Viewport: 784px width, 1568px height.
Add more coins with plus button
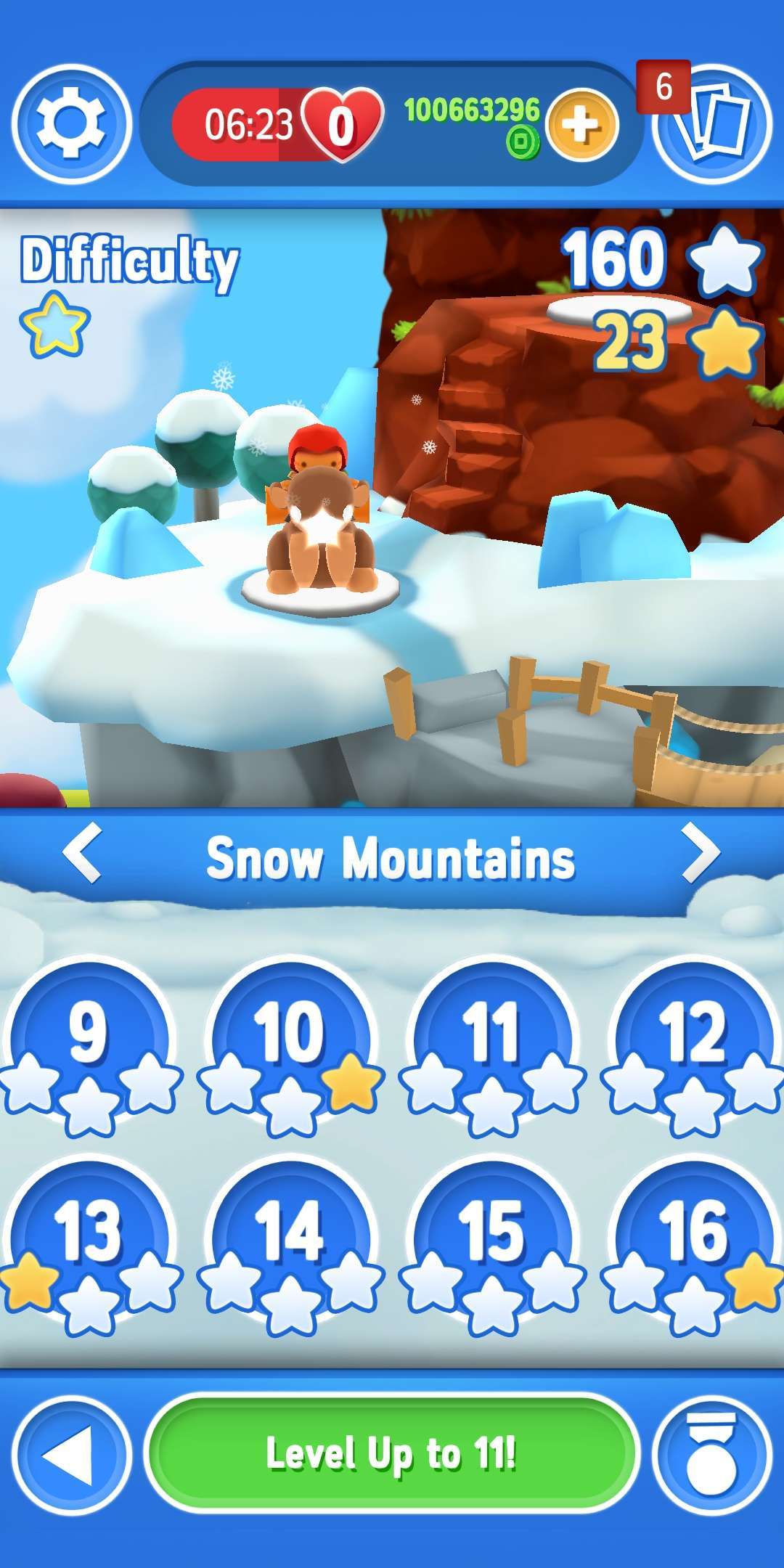[581, 125]
